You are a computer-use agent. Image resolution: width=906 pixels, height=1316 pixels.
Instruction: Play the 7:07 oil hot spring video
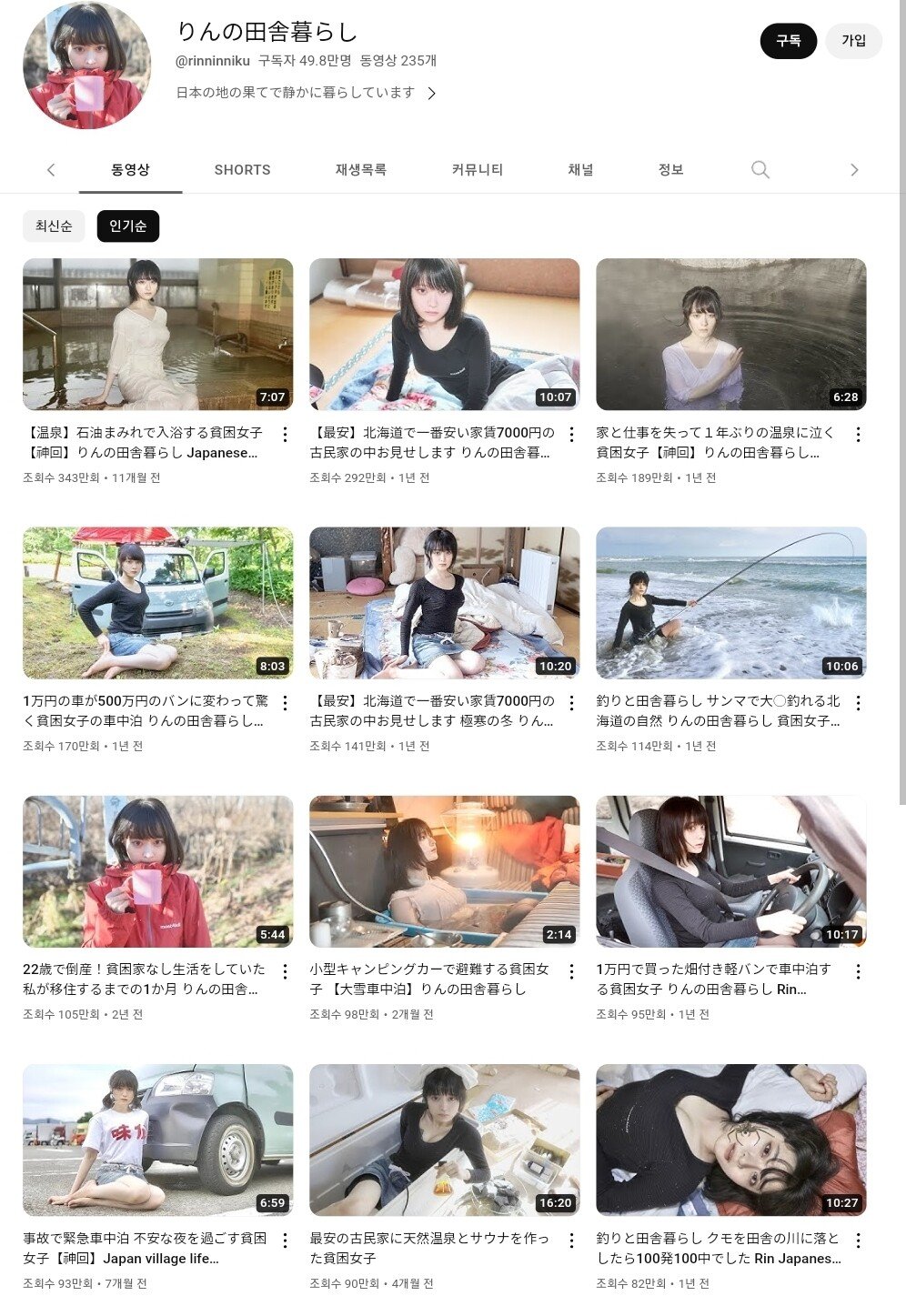pos(157,334)
